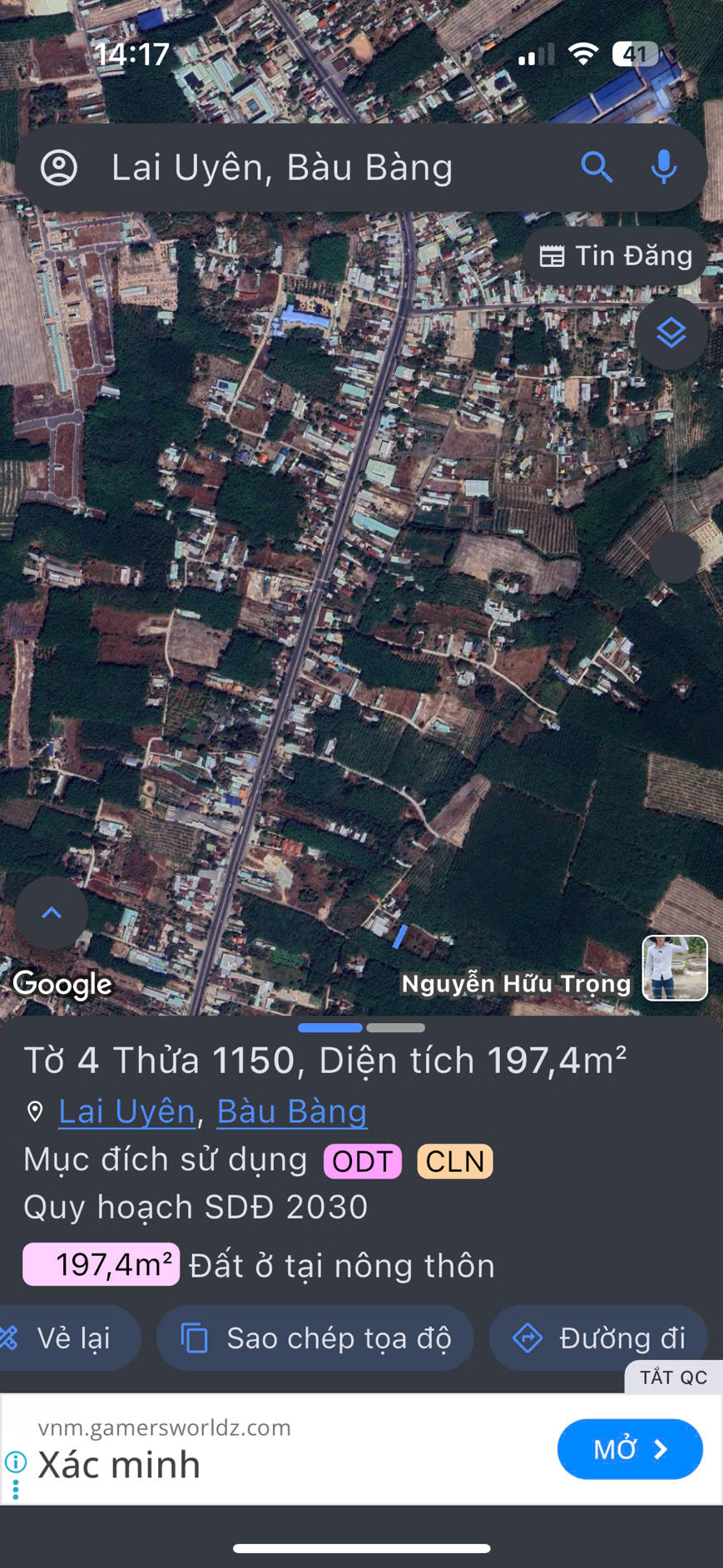Click the copy icon in Sao chép tọa độ
723x1568 pixels.
194,1338
